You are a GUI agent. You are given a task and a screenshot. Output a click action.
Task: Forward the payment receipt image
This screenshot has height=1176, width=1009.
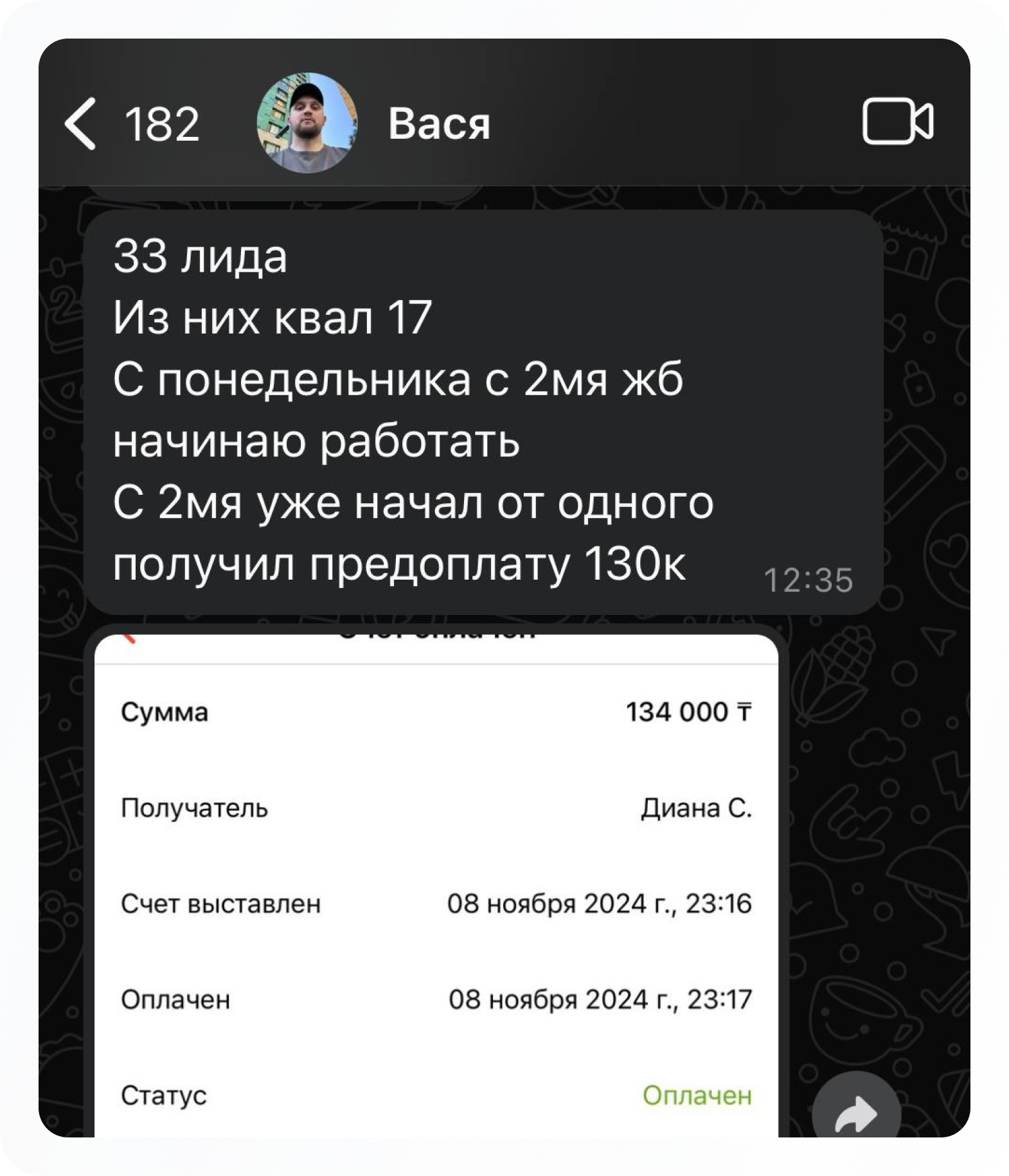click(855, 1116)
